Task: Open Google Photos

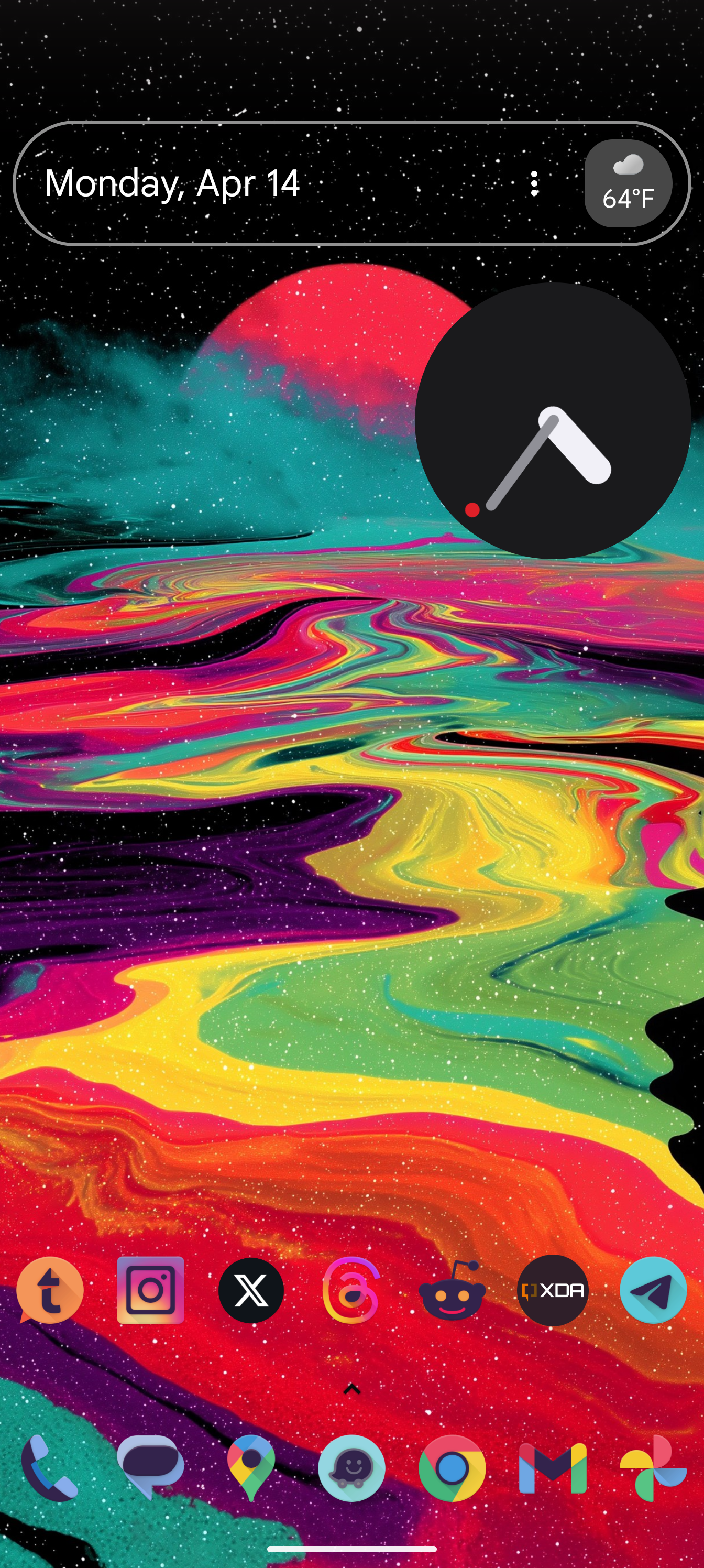Action: click(x=653, y=1468)
